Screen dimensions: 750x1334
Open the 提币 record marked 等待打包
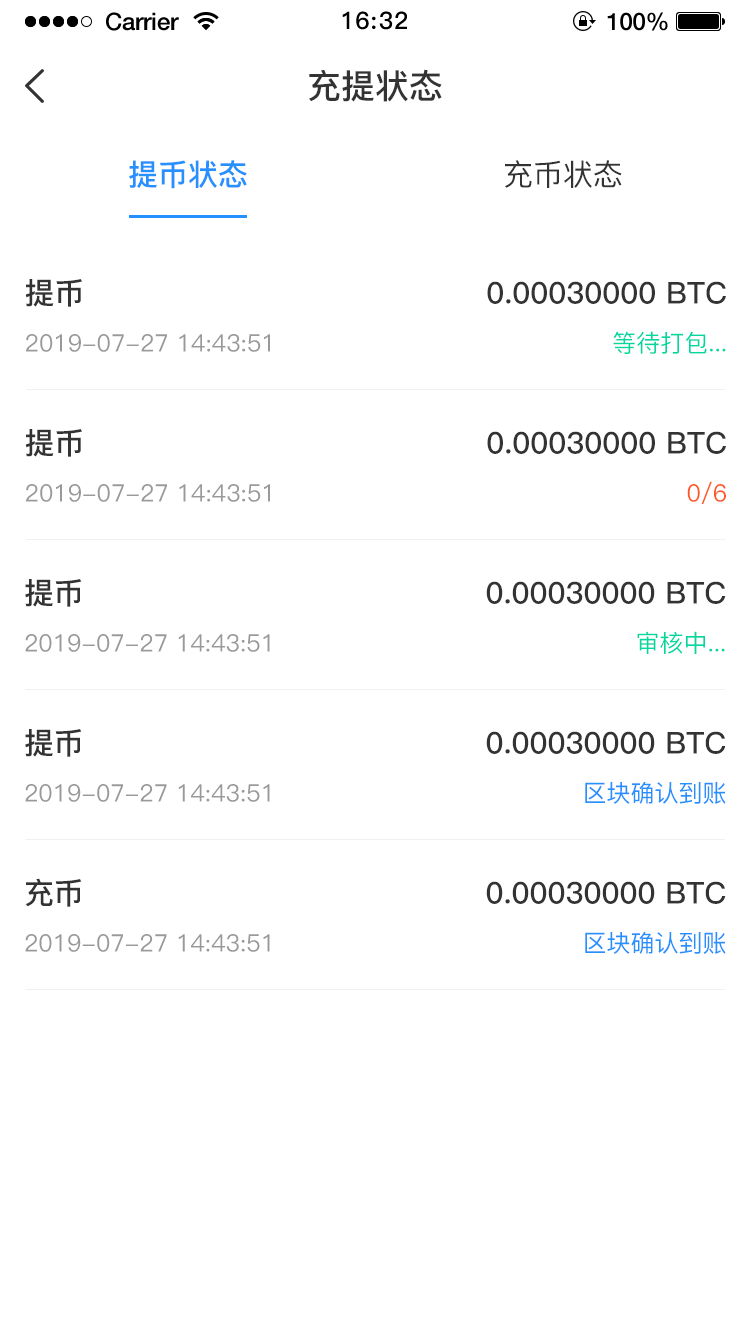(x=375, y=316)
